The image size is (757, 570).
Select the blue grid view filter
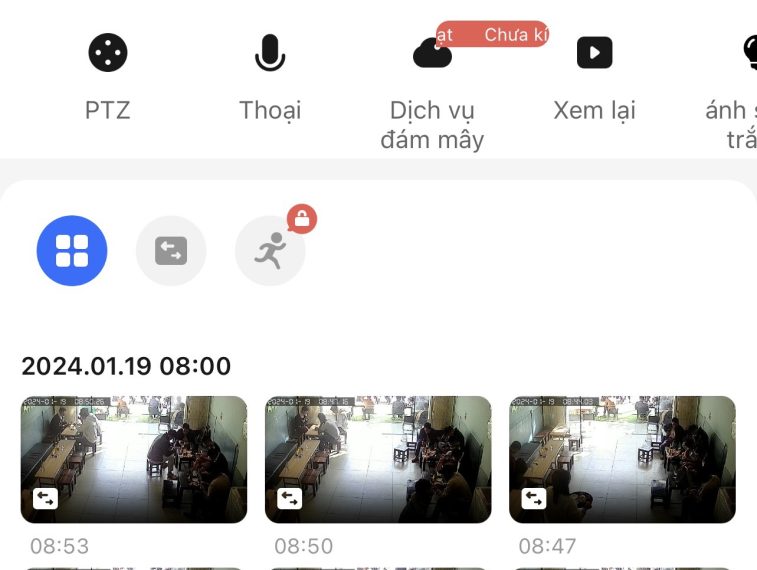[x=72, y=251]
